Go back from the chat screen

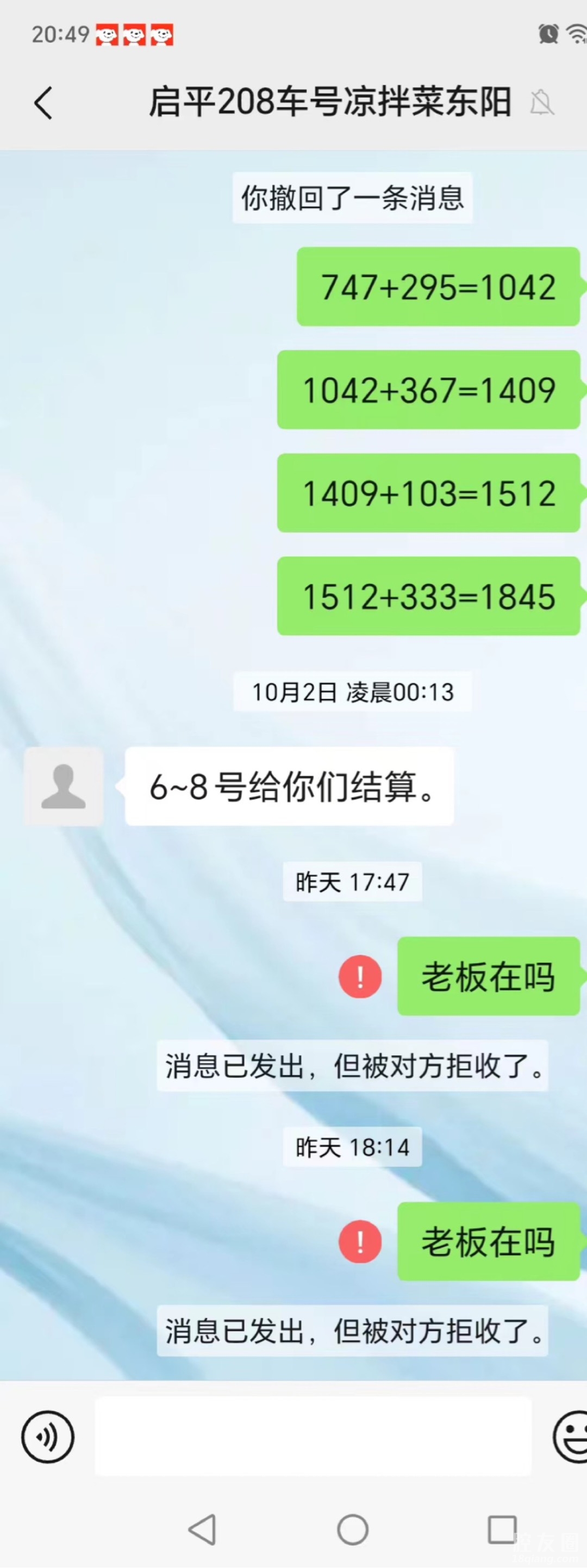[x=43, y=102]
